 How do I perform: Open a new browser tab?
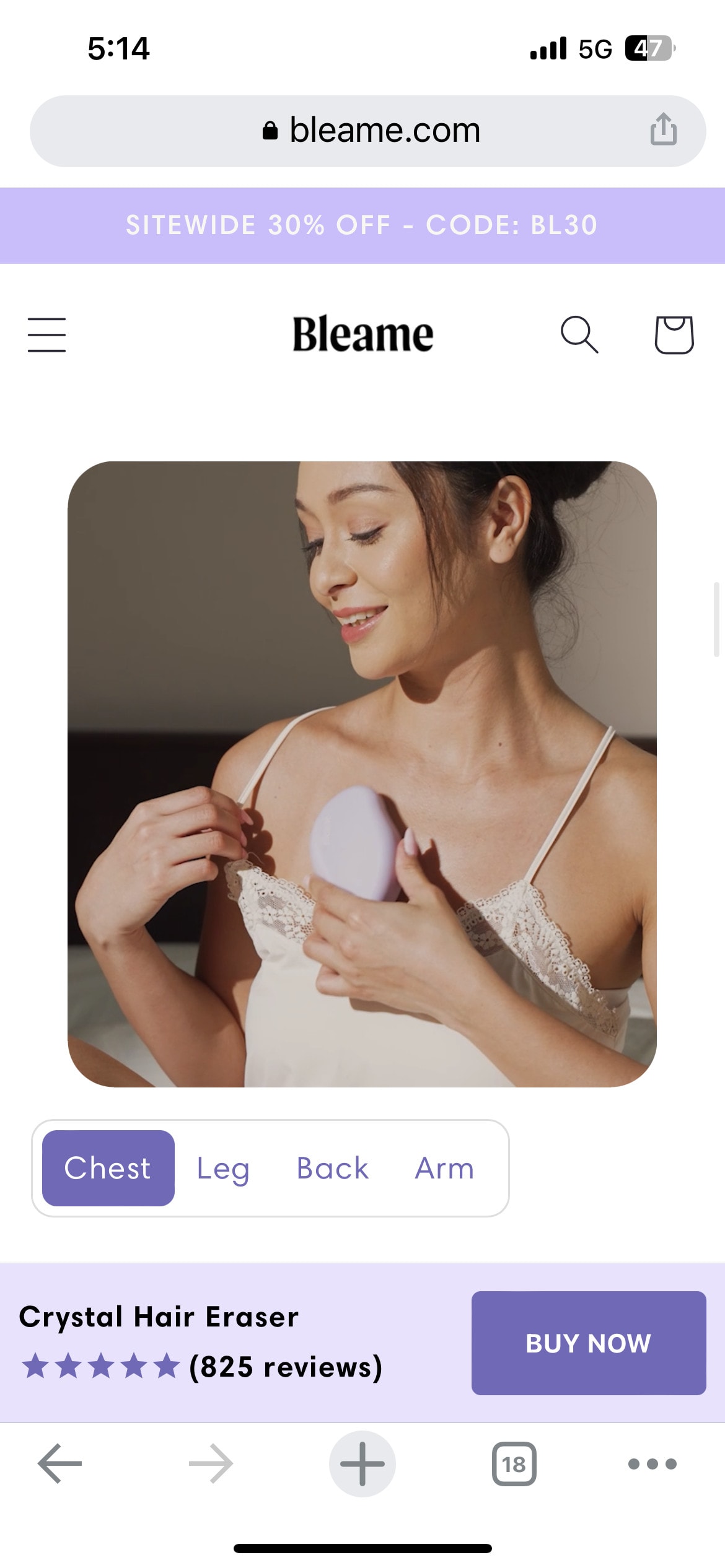point(362,1464)
